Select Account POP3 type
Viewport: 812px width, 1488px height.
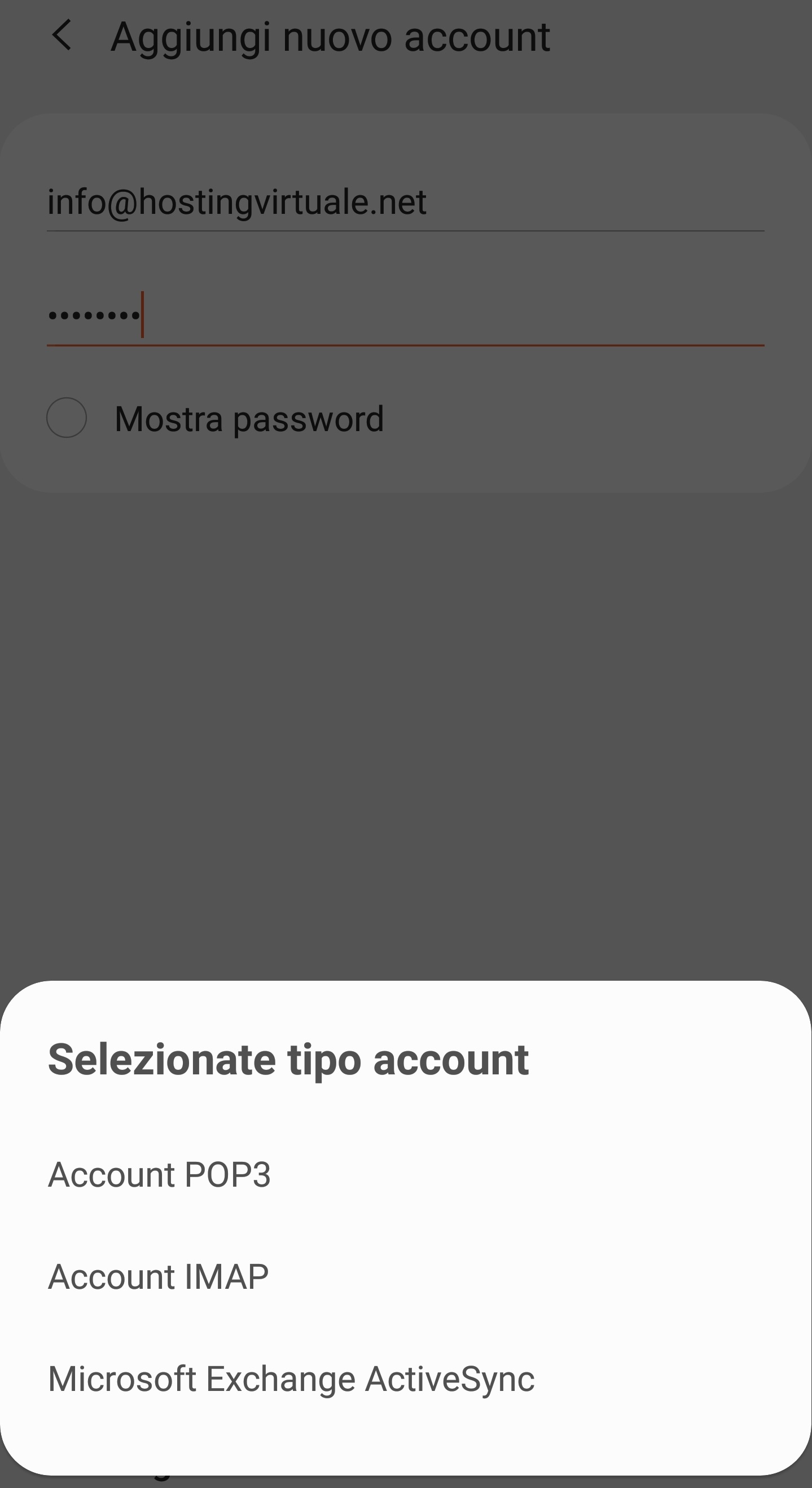pos(406,1175)
